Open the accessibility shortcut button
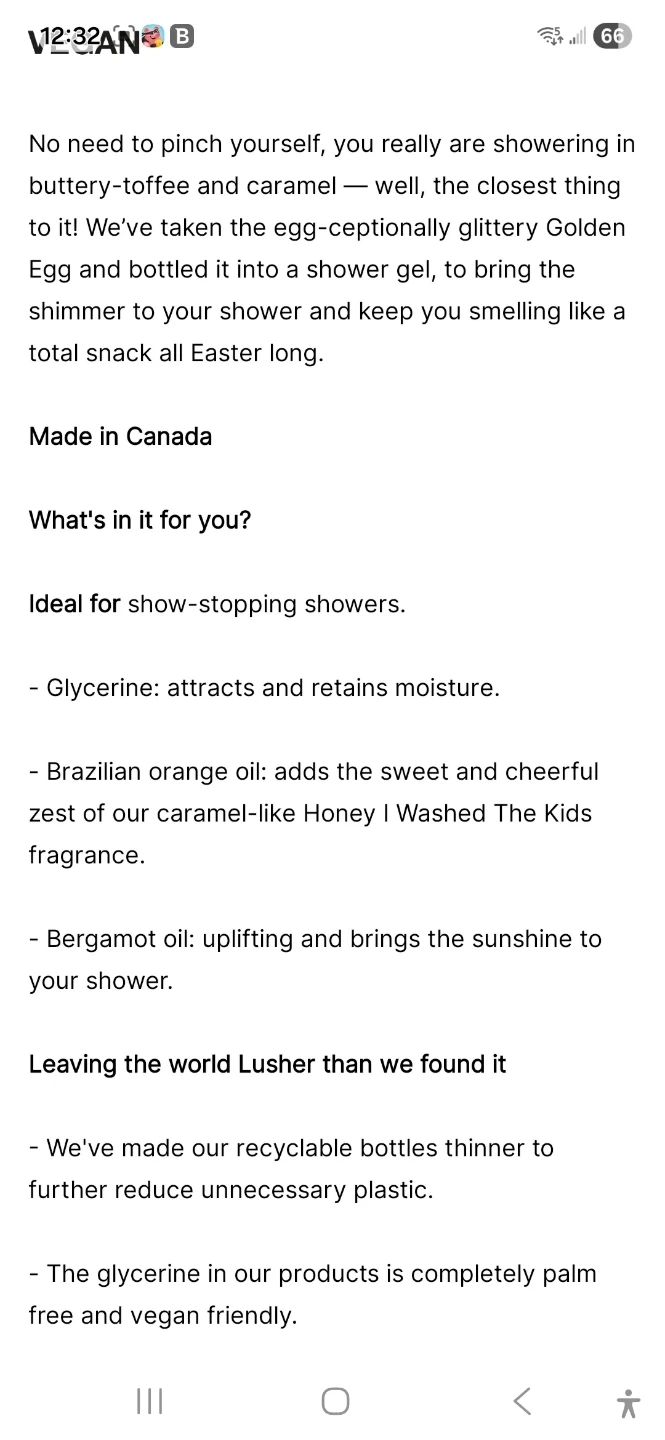Image resolution: width=665 pixels, height=1440 pixels. click(628, 1403)
